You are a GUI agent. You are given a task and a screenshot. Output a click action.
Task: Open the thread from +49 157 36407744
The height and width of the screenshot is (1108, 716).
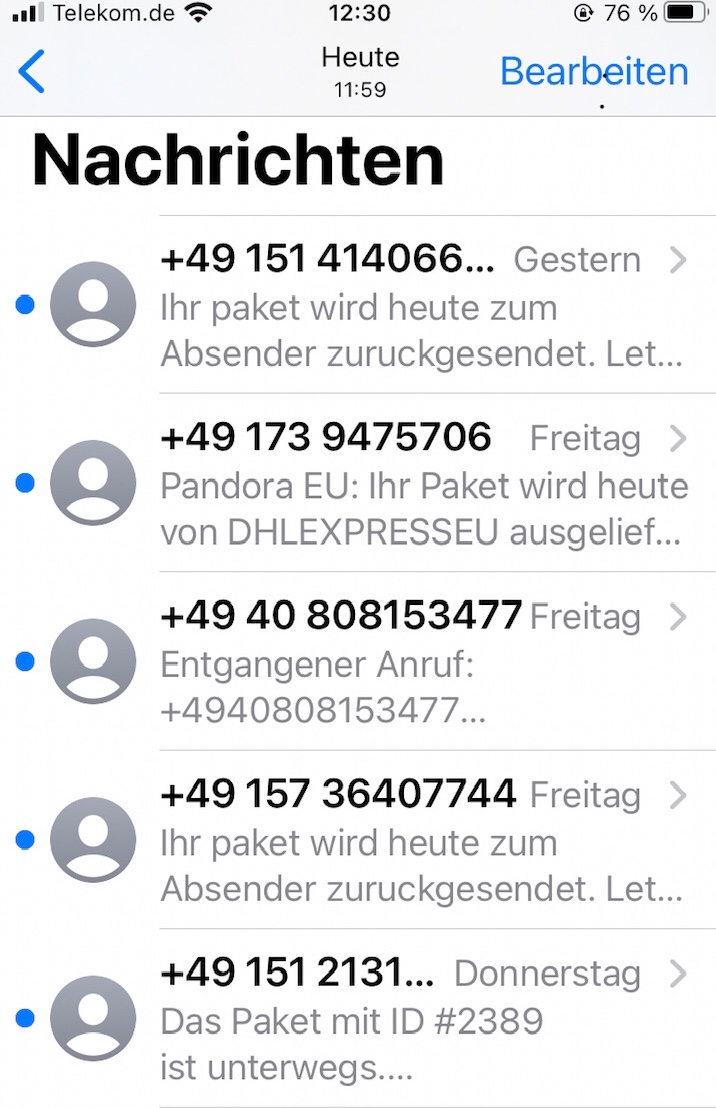click(x=420, y=841)
